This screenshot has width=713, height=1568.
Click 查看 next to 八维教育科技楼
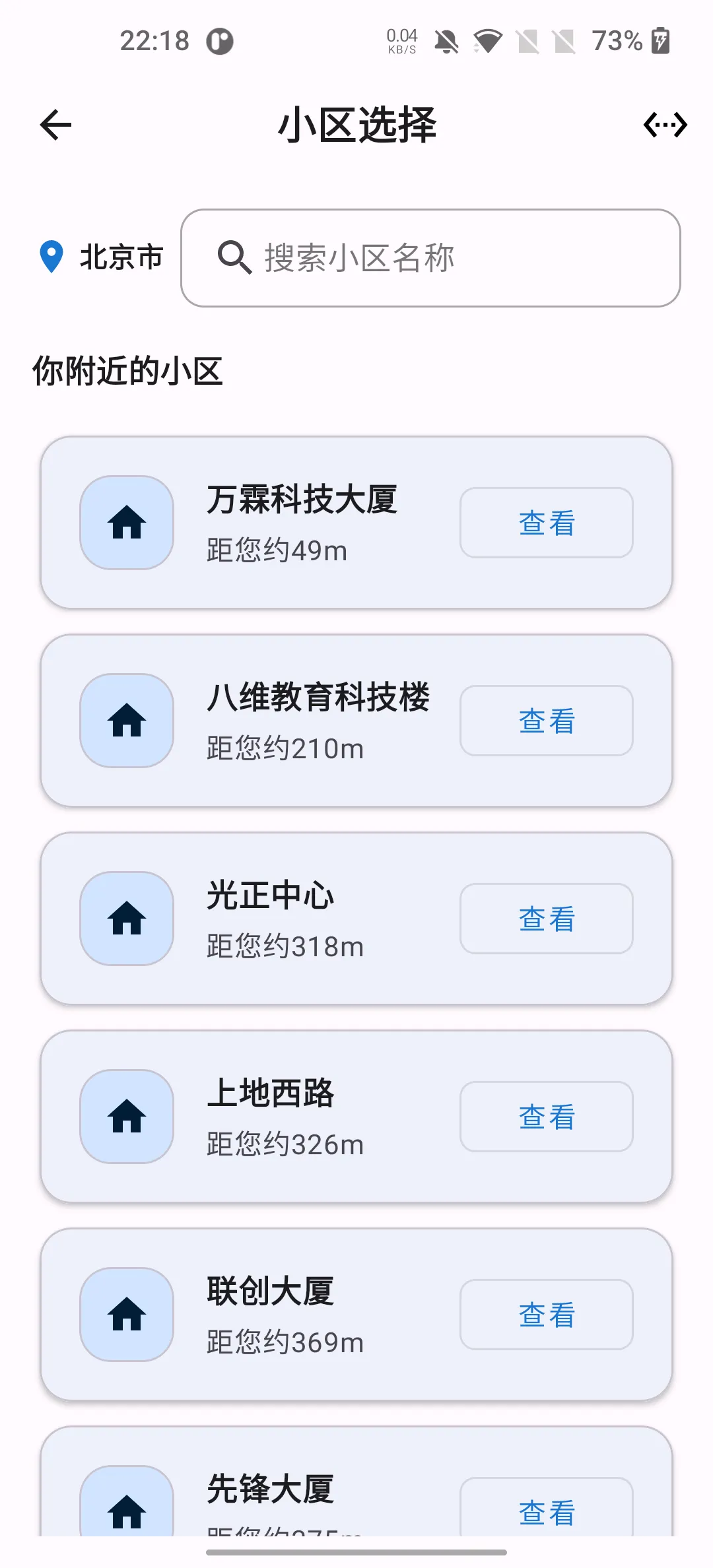[546, 721]
